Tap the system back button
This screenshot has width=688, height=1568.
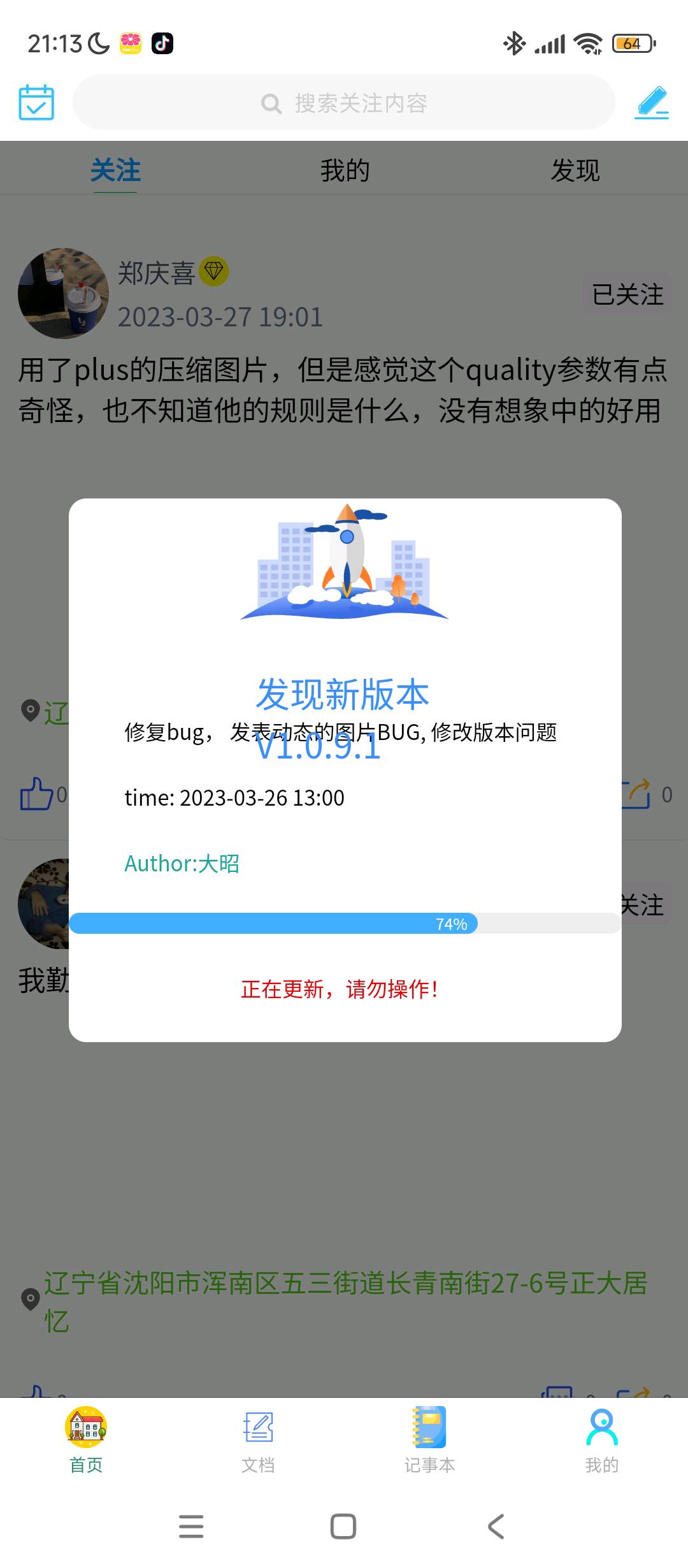click(x=496, y=1527)
